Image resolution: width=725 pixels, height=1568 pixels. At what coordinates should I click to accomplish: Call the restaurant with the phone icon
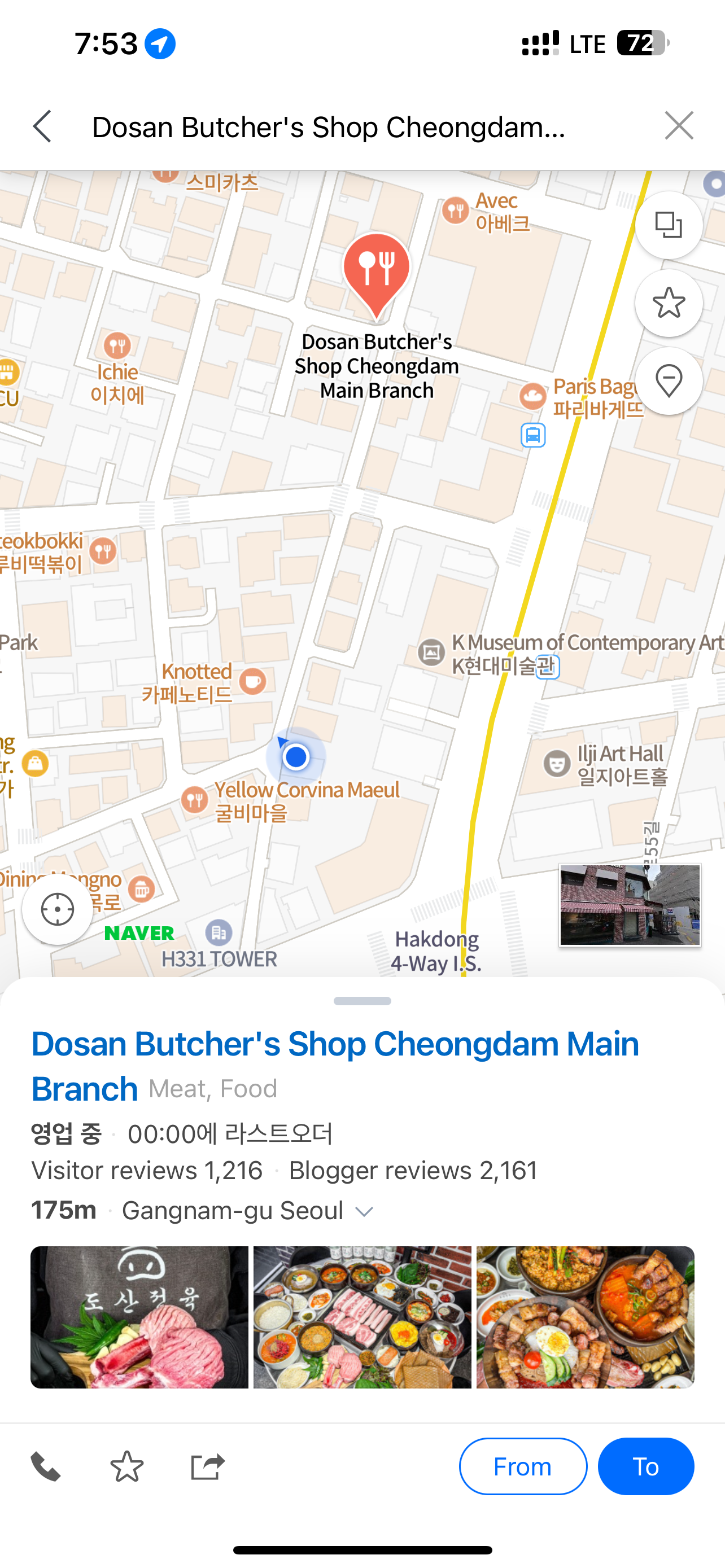[x=46, y=1466]
